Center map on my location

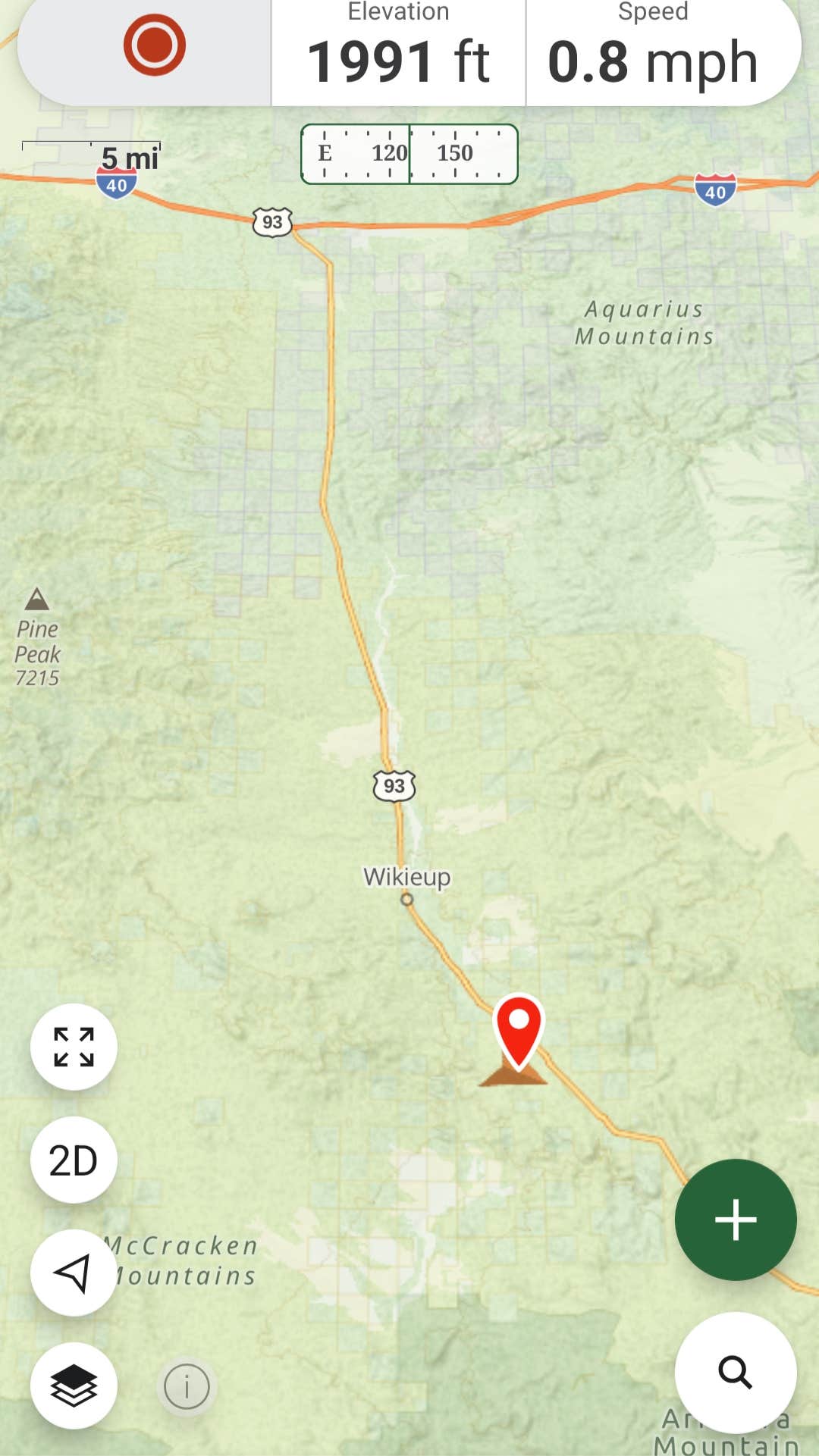(x=74, y=1273)
